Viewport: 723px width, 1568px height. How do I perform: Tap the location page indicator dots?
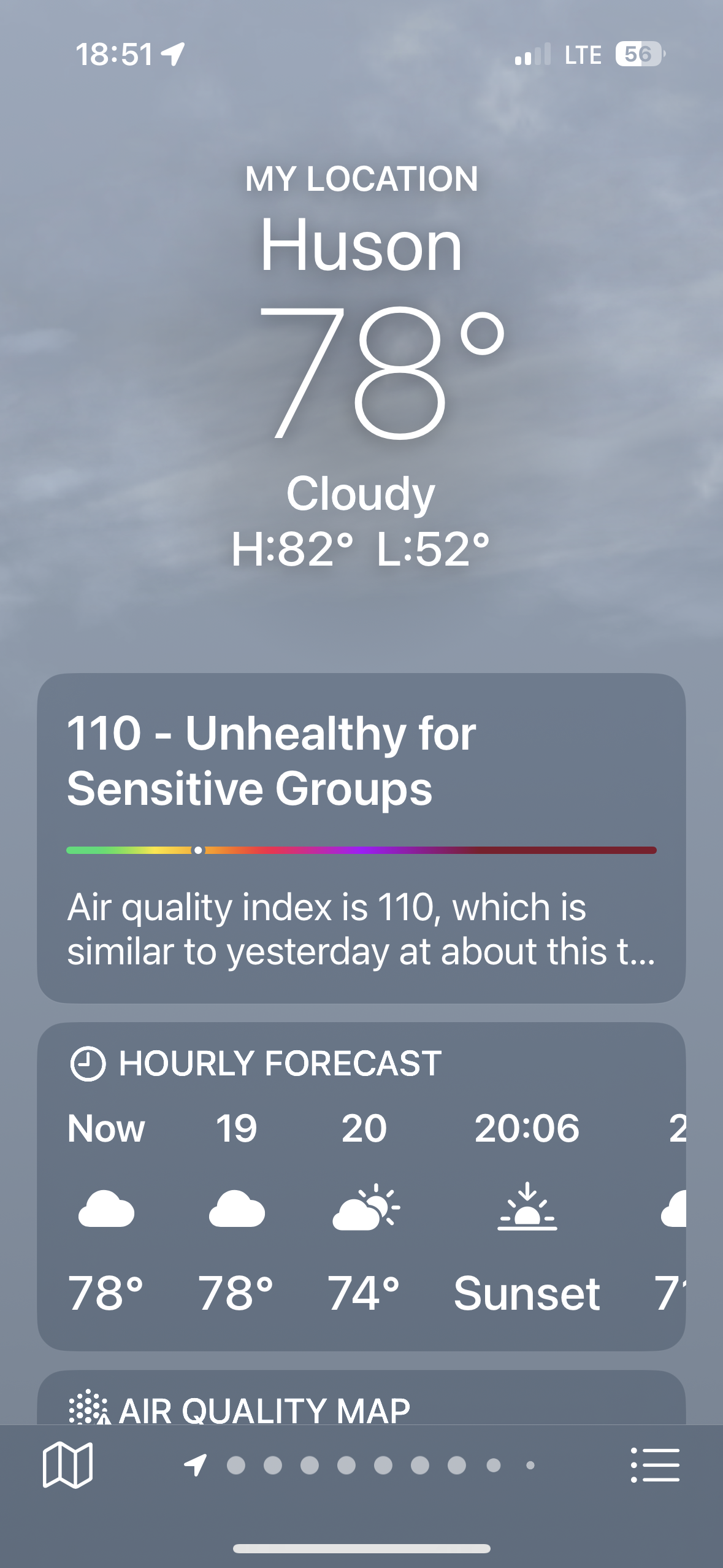pos(362,1466)
